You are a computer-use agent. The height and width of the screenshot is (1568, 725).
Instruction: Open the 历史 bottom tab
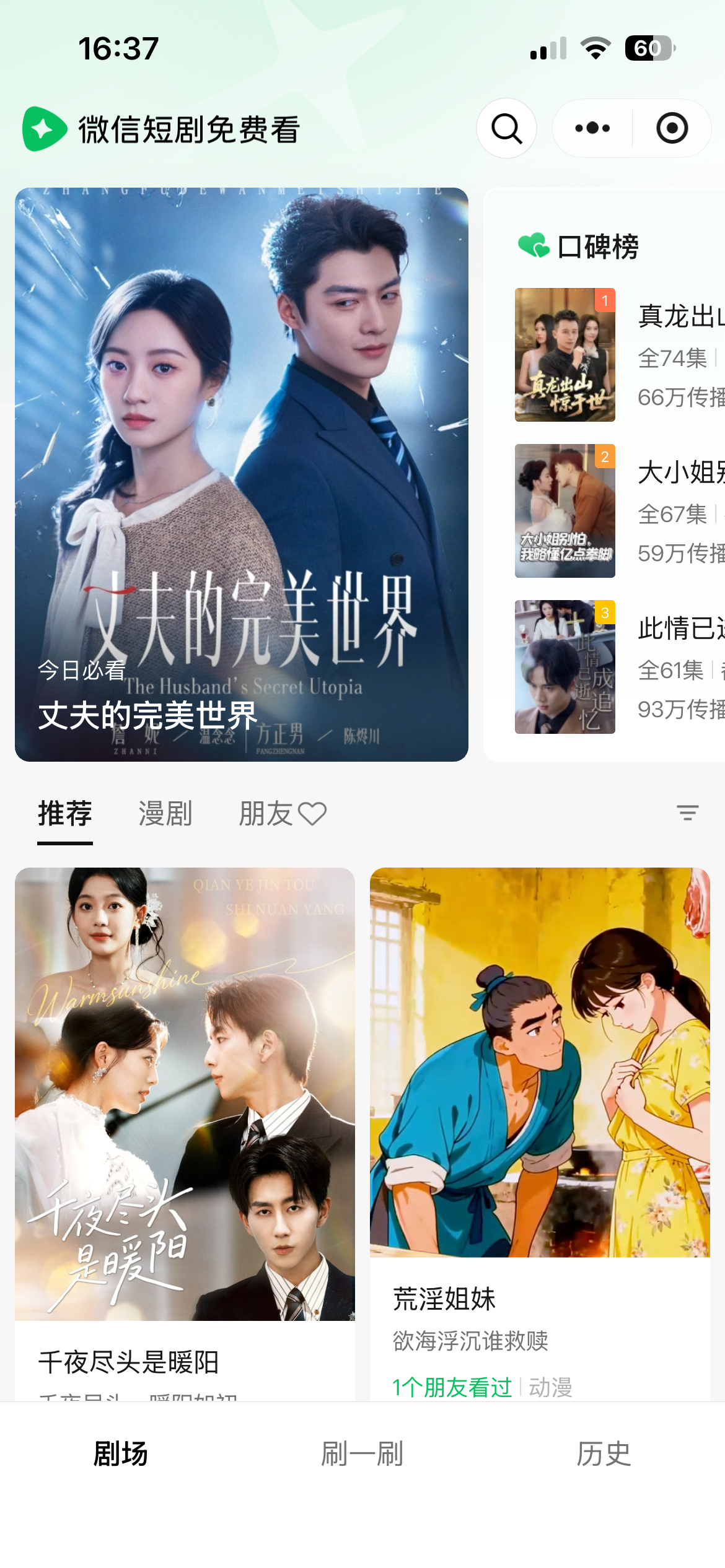(604, 1453)
